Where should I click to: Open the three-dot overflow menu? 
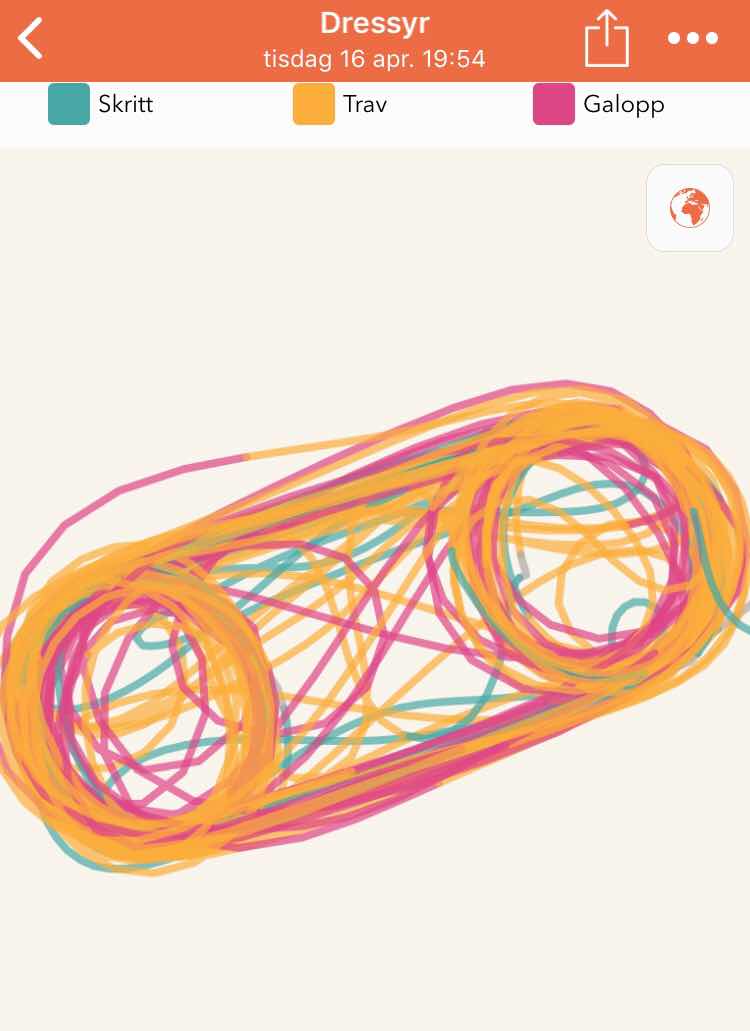tap(692, 39)
